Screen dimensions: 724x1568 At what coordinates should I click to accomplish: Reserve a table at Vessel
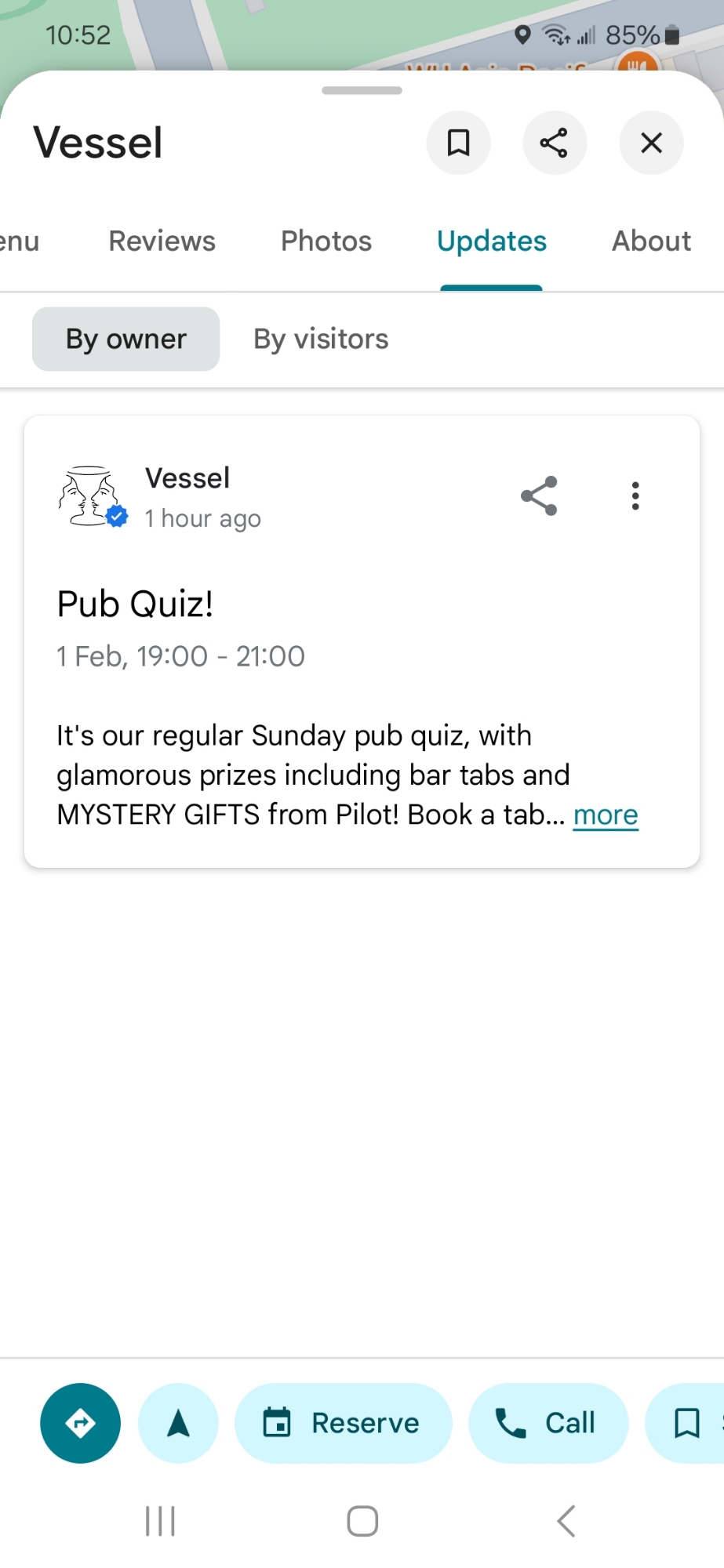pyautogui.click(x=344, y=1423)
